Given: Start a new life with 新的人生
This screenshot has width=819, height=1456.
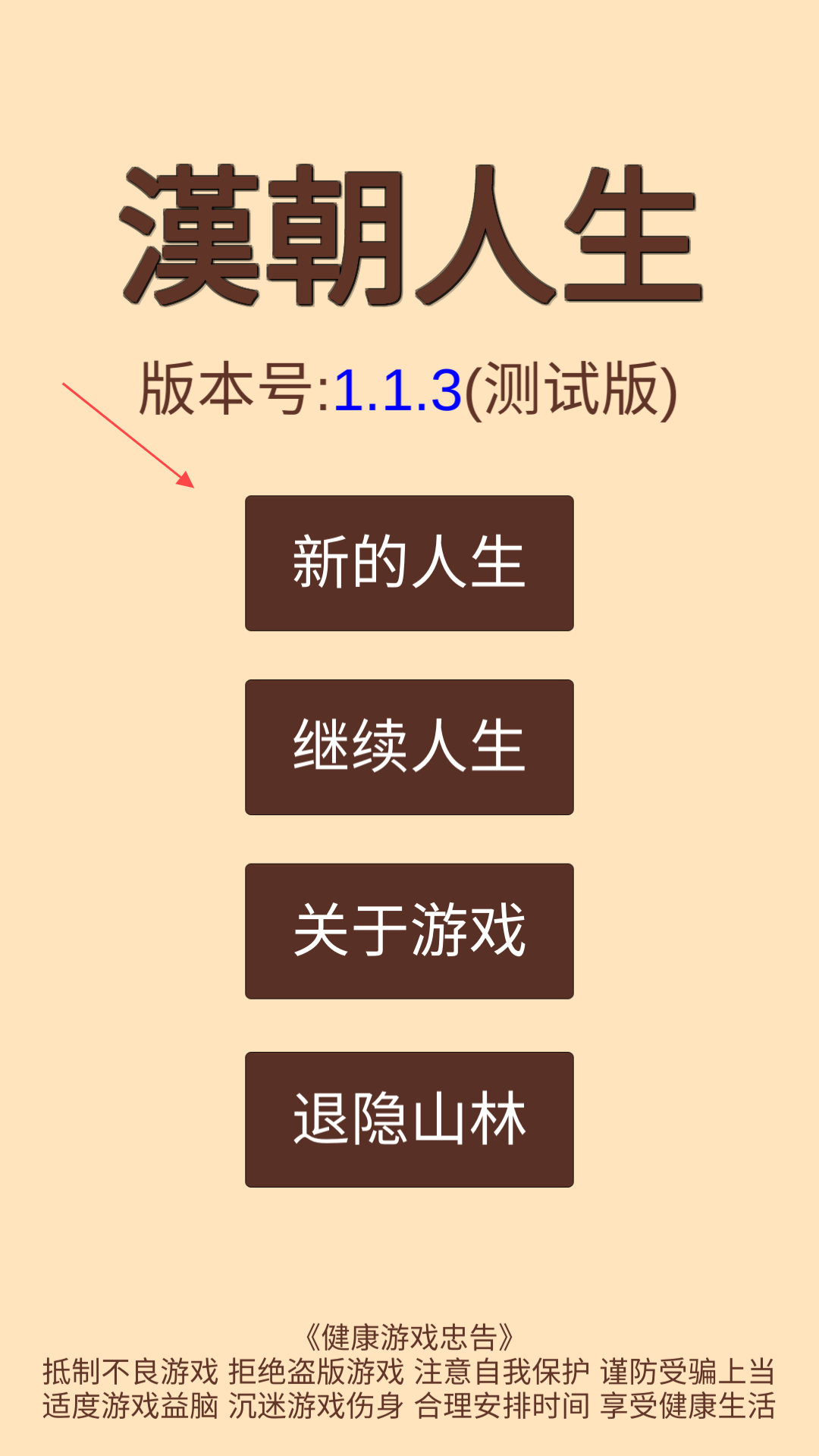Looking at the screenshot, I should pyautogui.click(x=409, y=563).
